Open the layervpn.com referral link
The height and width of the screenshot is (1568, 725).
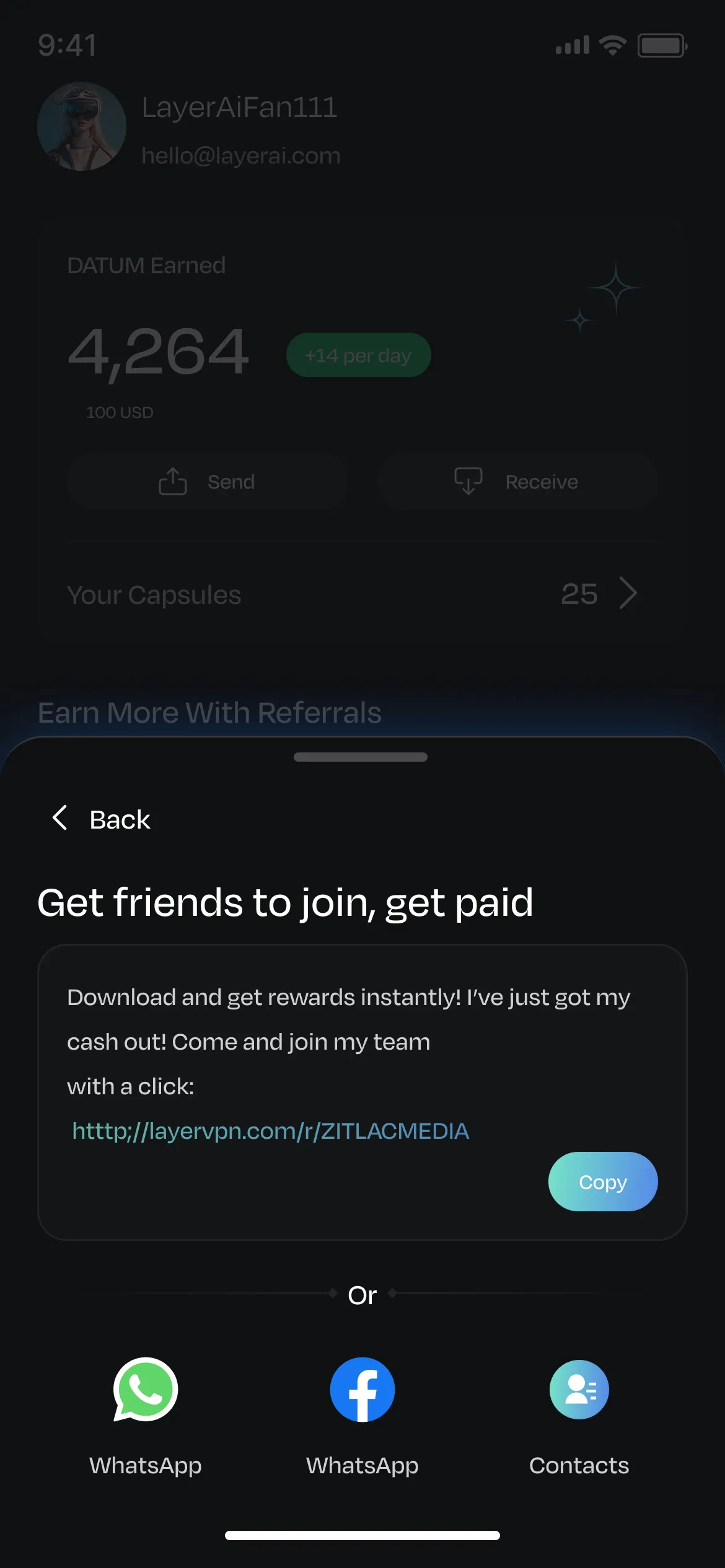coord(270,1131)
